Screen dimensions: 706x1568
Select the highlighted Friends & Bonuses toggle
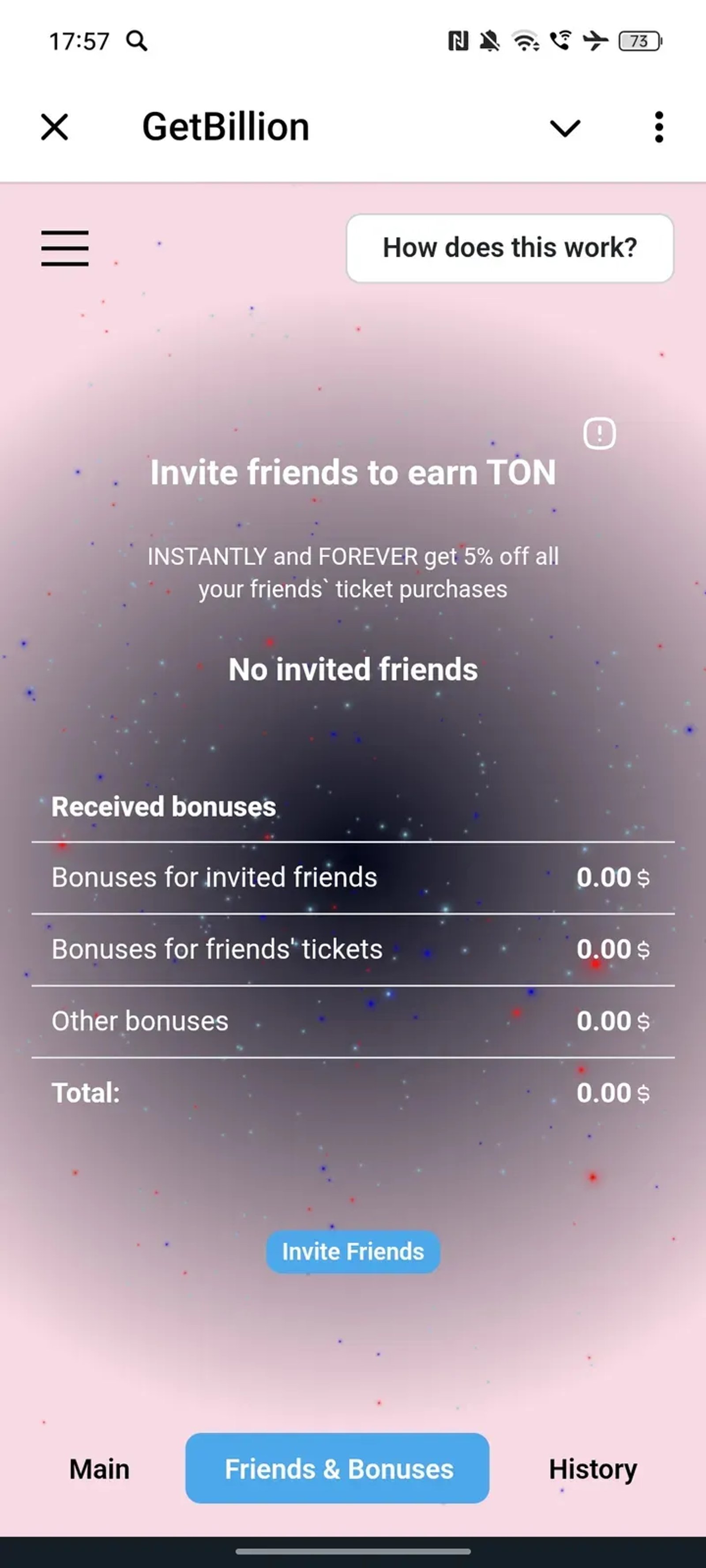[339, 1468]
